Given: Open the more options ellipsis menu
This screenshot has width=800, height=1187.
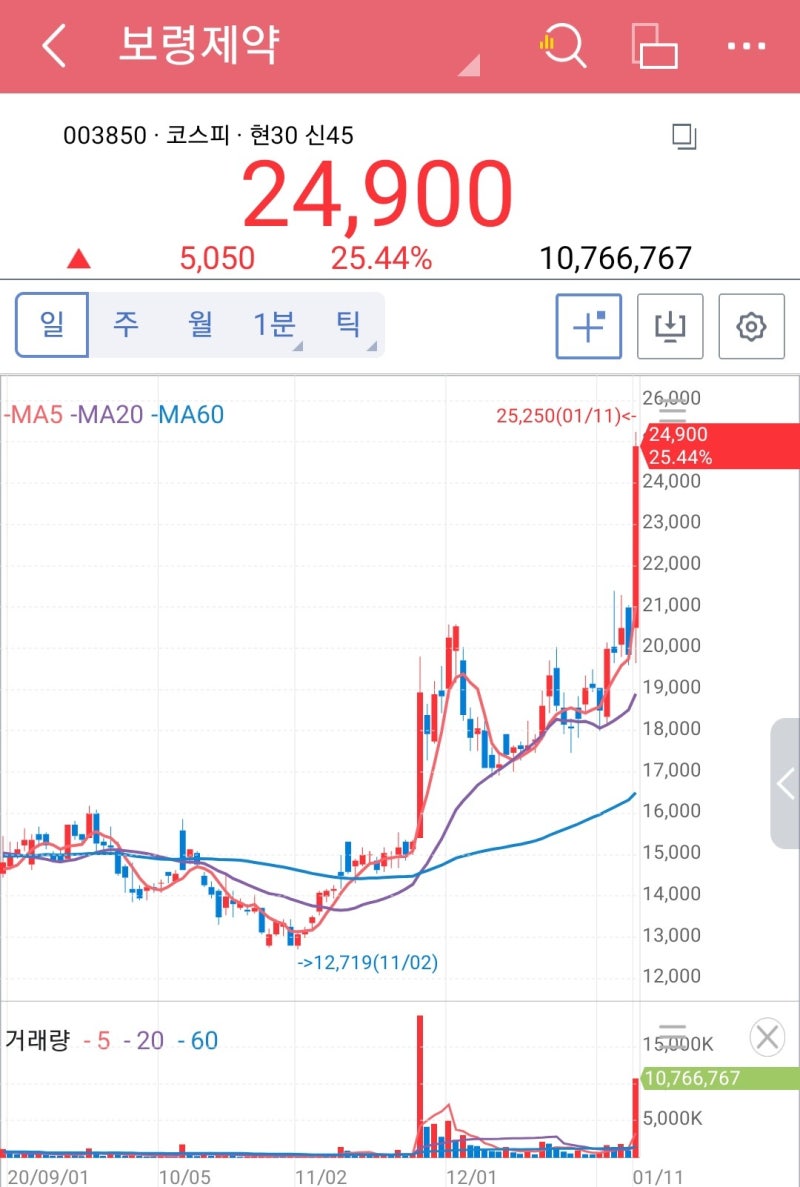Looking at the screenshot, I should (744, 46).
